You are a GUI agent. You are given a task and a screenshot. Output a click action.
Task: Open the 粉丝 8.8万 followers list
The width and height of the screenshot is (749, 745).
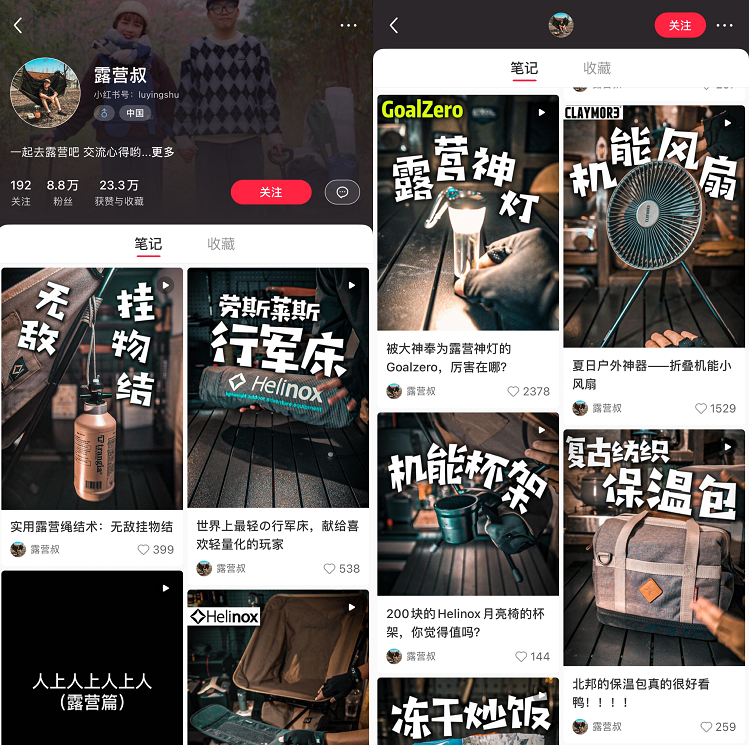coord(62,192)
